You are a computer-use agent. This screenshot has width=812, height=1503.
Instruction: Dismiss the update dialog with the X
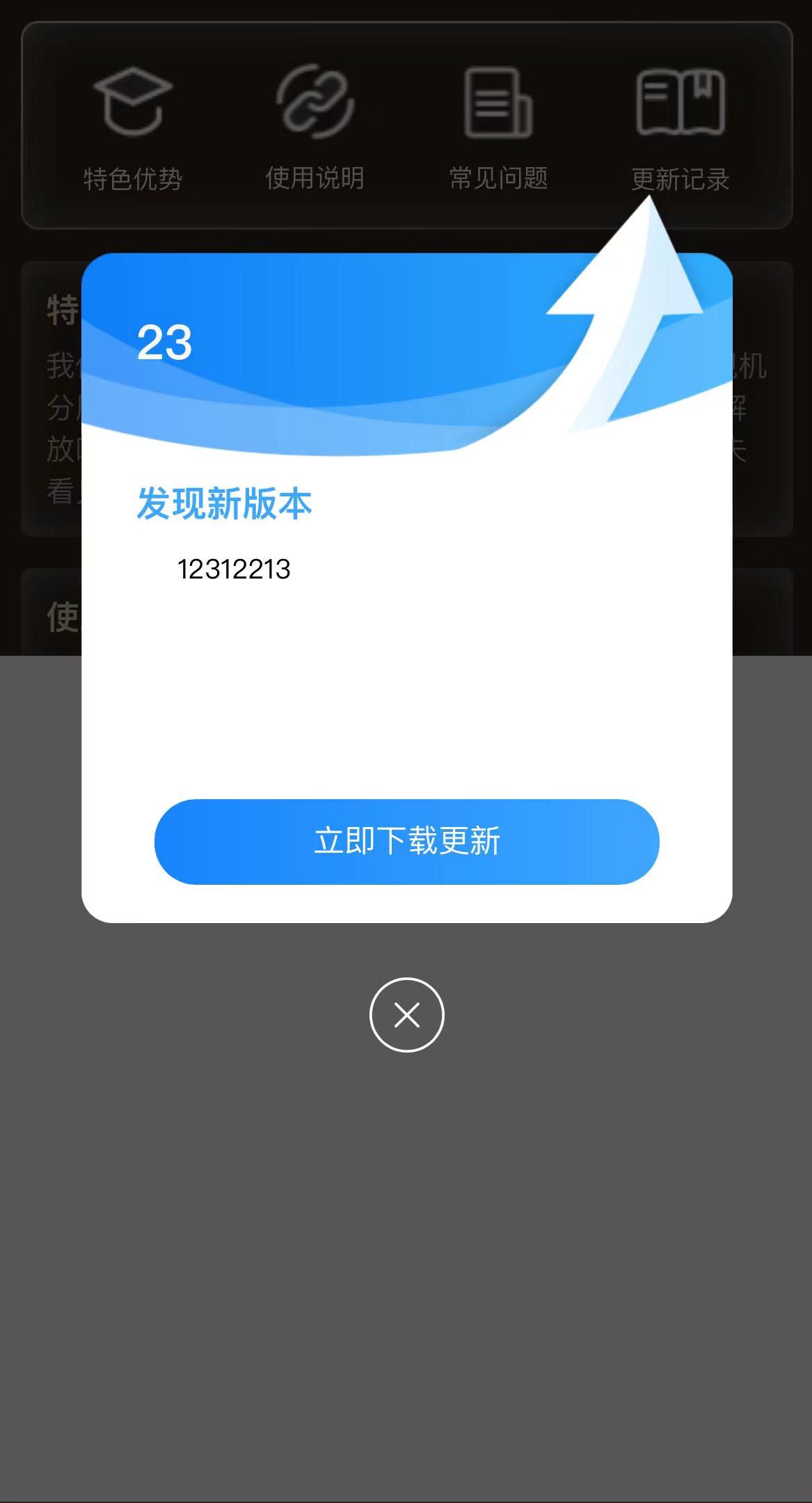pos(406,1014)
